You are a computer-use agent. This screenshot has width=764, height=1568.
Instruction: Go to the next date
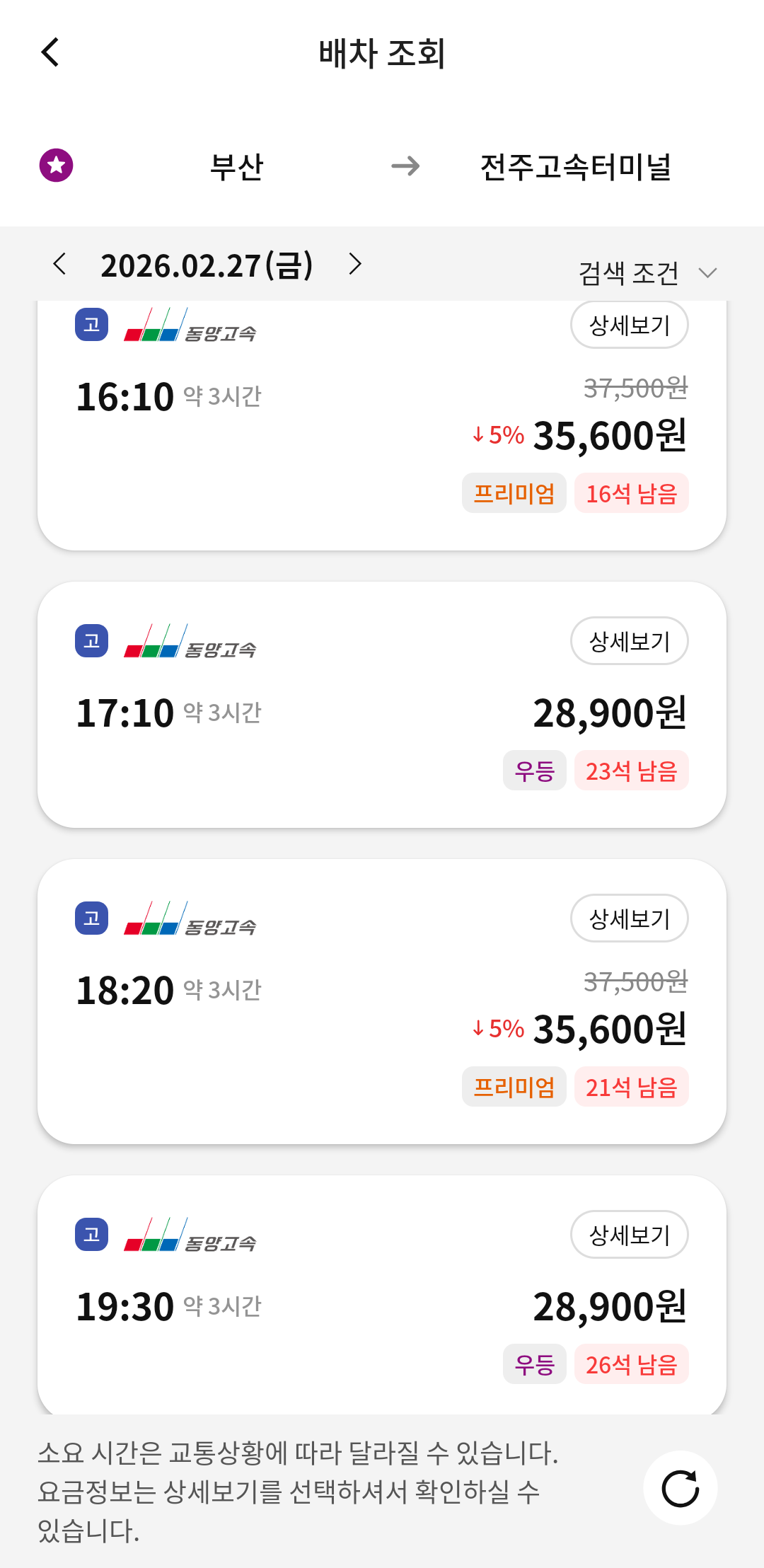pyautogui.click(x=355, y=264)
